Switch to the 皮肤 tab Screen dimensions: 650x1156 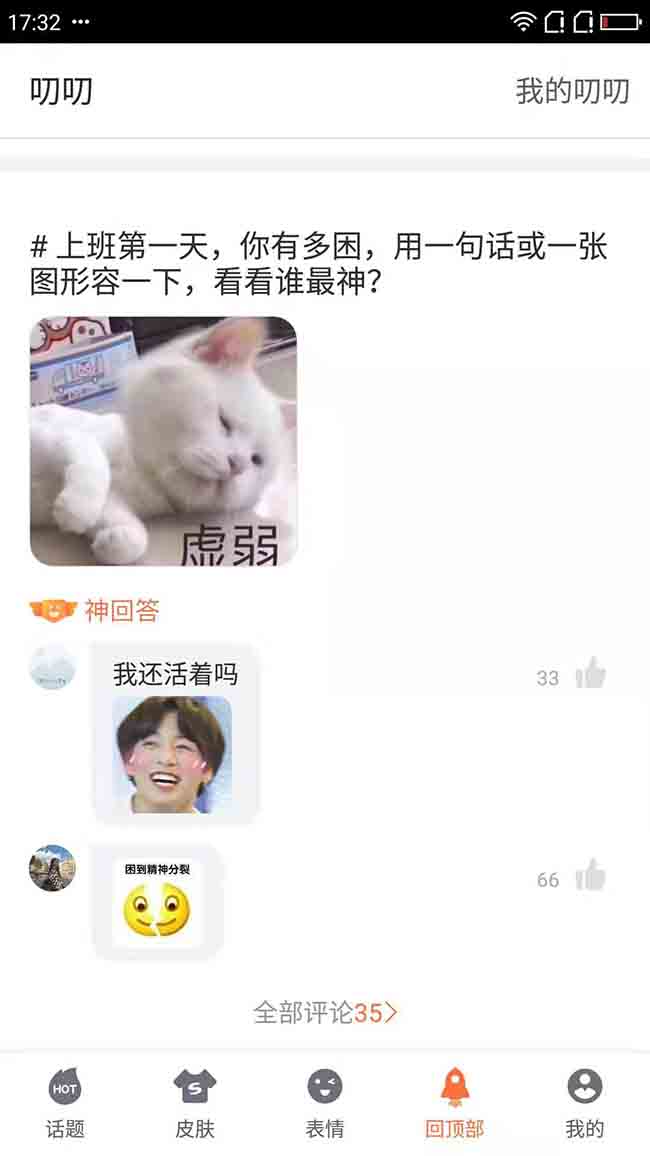195,1103
